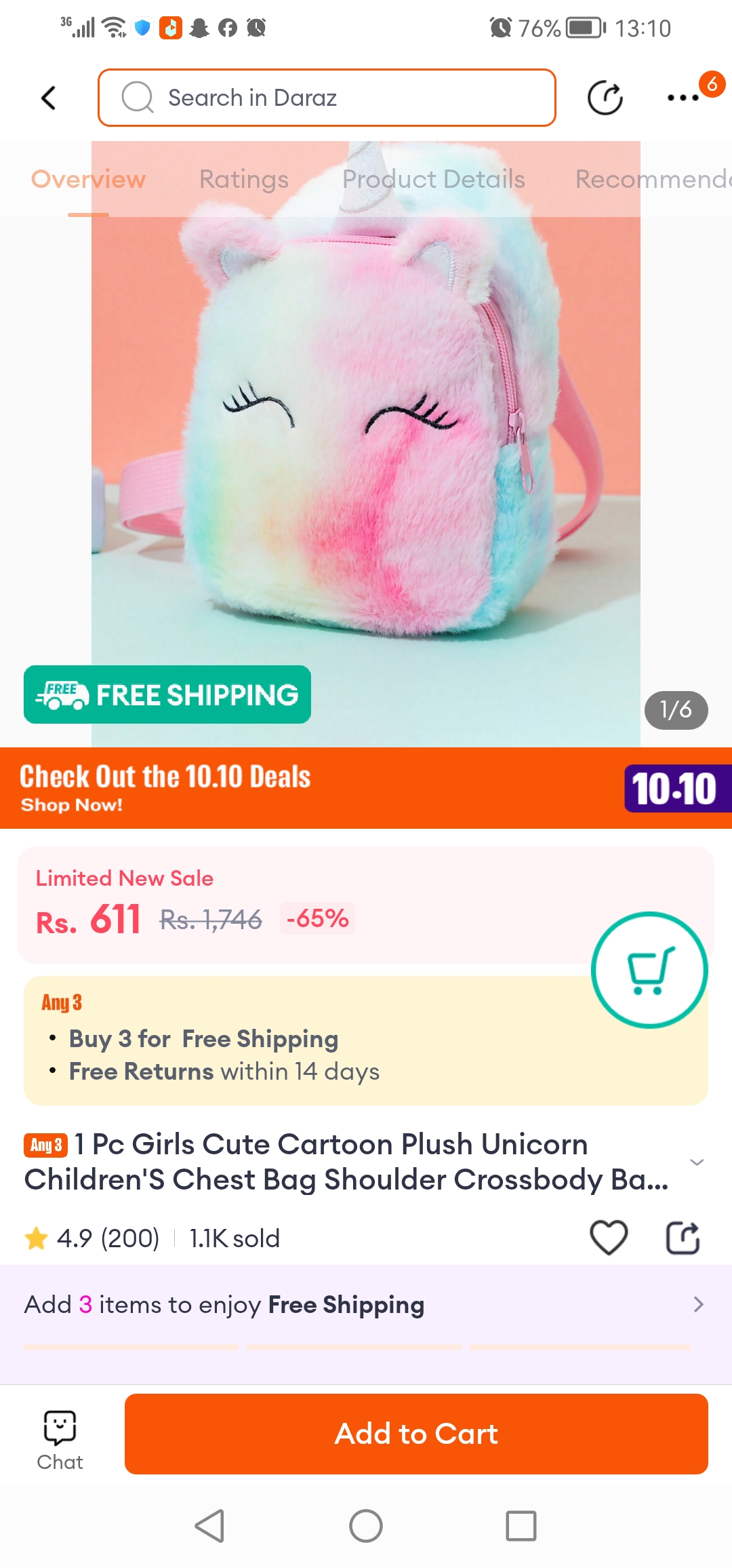Open the 10.10 Deals banner

[366, 788]
